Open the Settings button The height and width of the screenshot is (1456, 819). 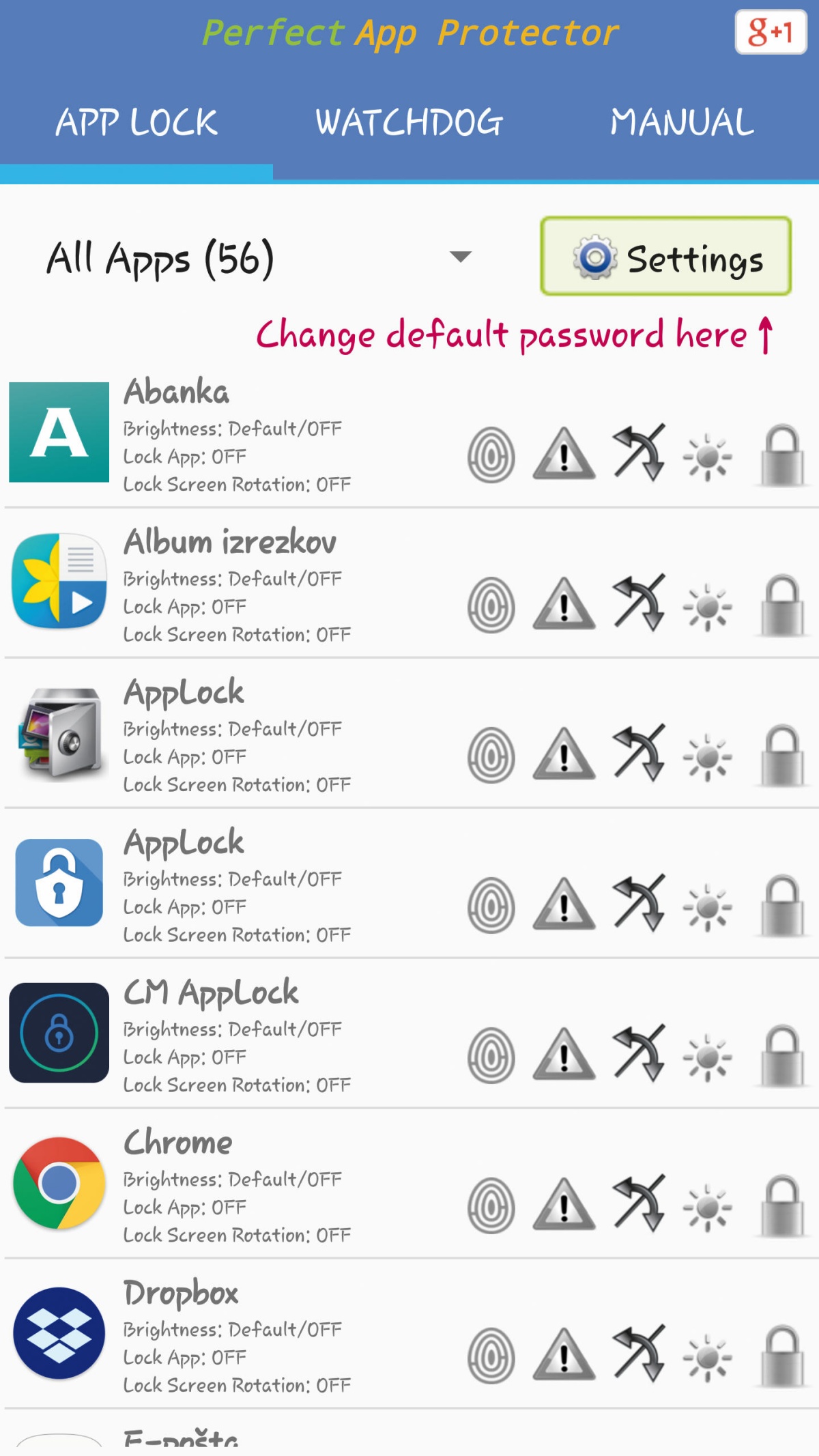(665, 257)
